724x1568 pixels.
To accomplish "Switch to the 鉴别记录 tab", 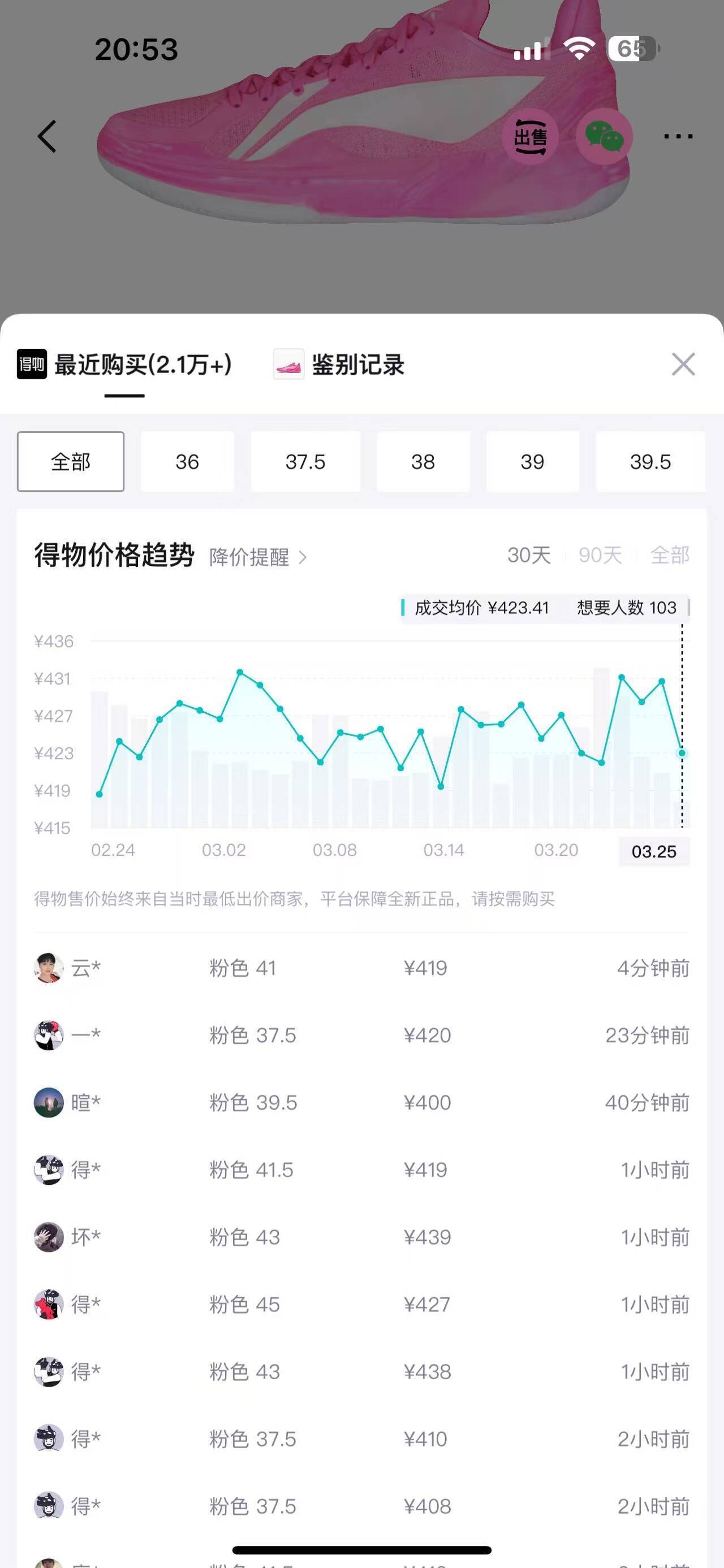I will pyautogui.click(x=339, y=365).
